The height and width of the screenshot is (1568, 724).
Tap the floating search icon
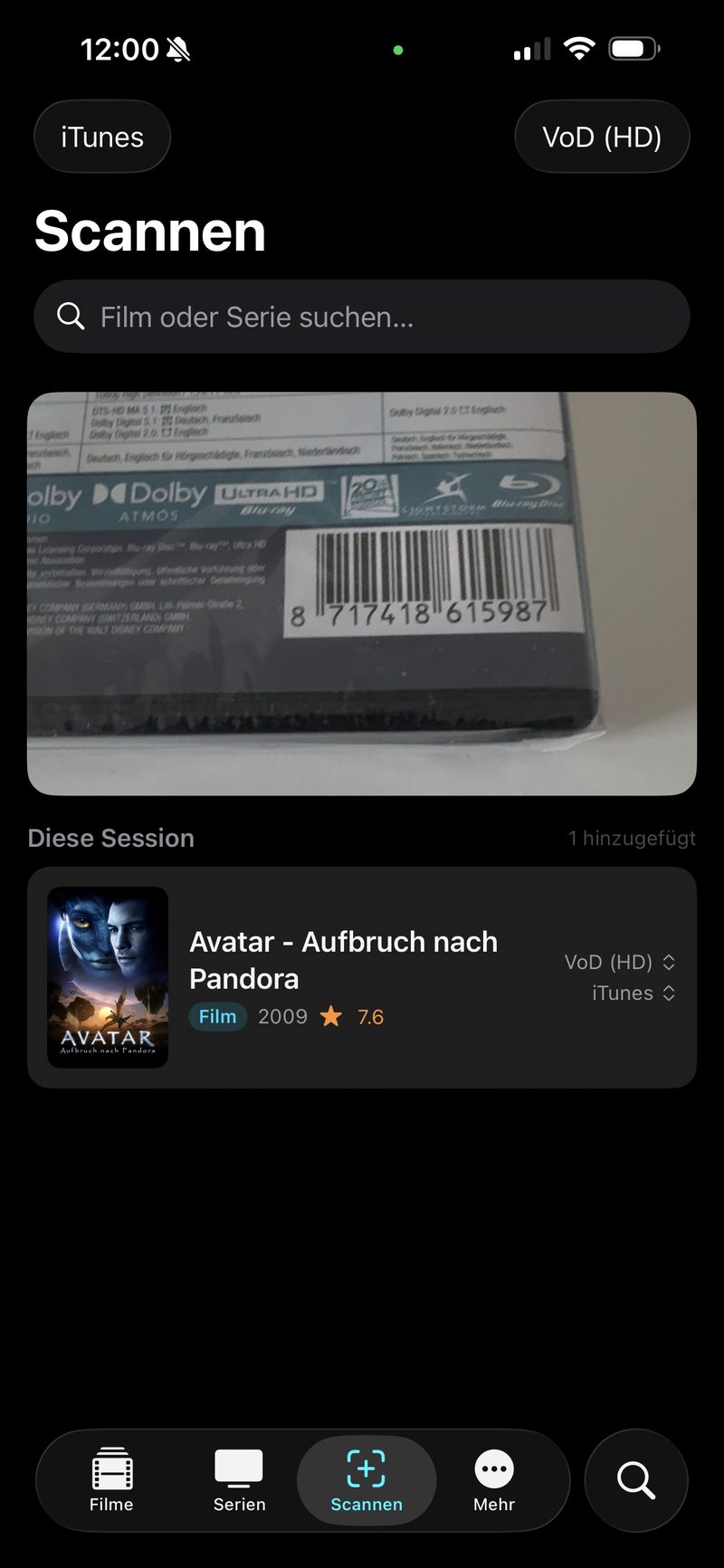point(635,1480)
